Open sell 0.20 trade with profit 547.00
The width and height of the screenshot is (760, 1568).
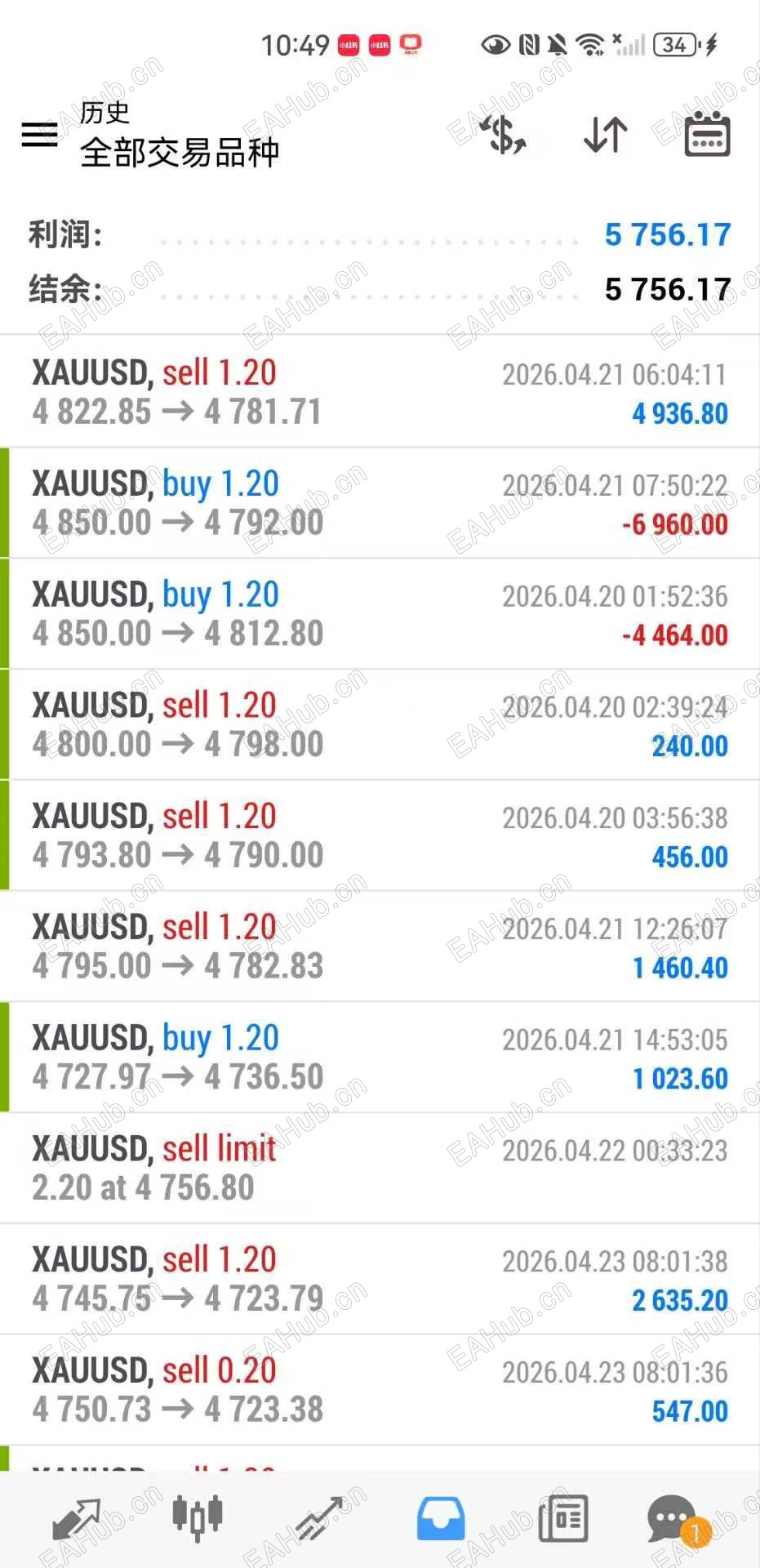pos(380,1390)
